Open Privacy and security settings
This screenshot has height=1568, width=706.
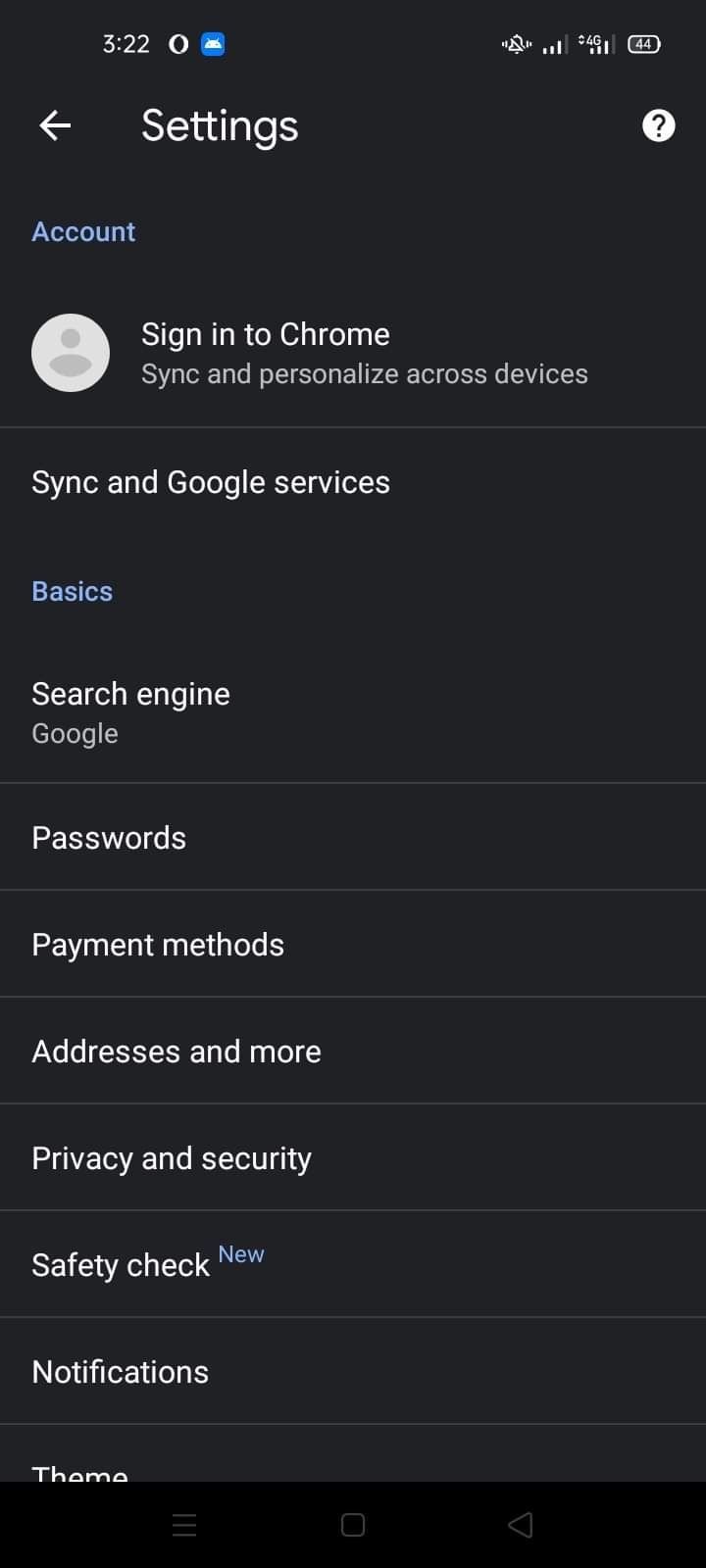[171, 1157]
